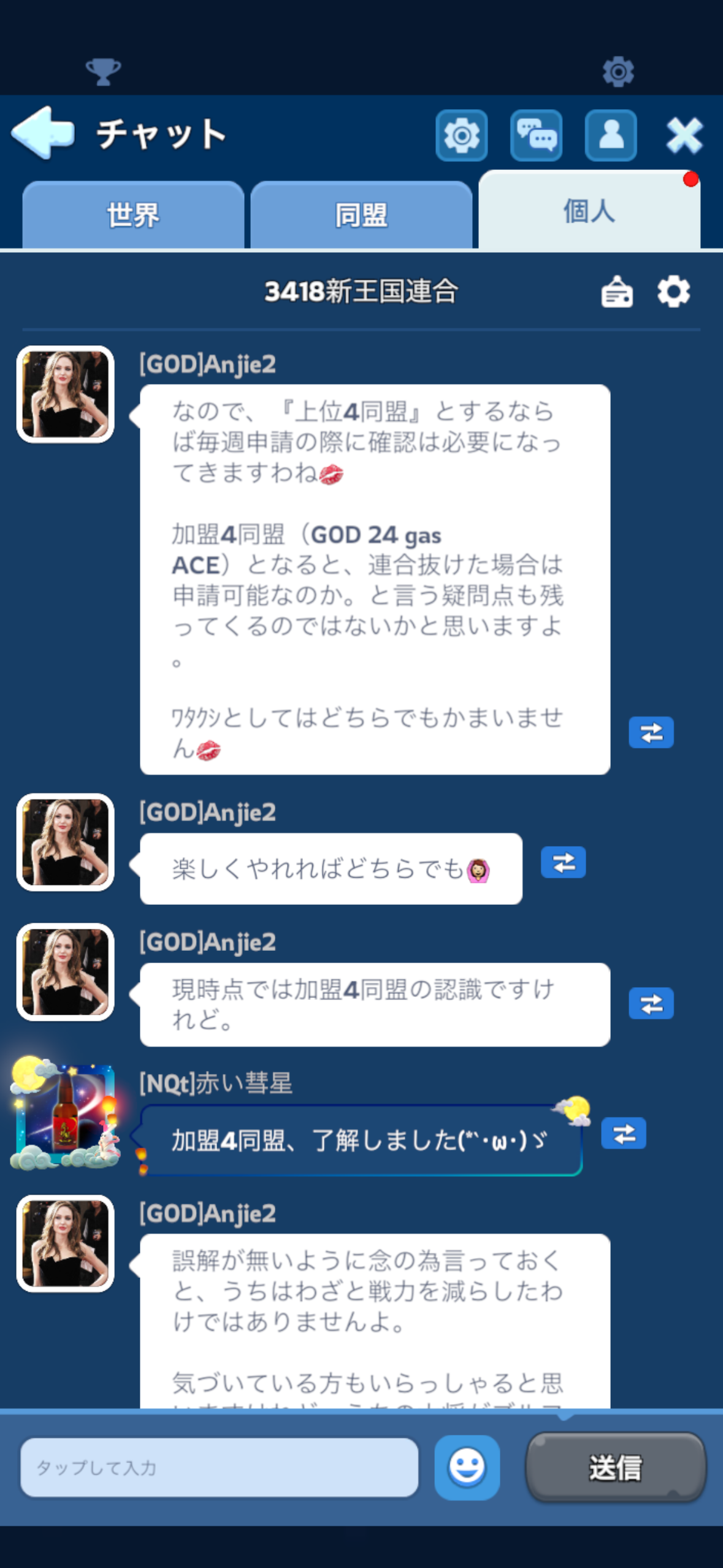Close the chat window
Screen dimensions: 723x1568
point(684,135)
